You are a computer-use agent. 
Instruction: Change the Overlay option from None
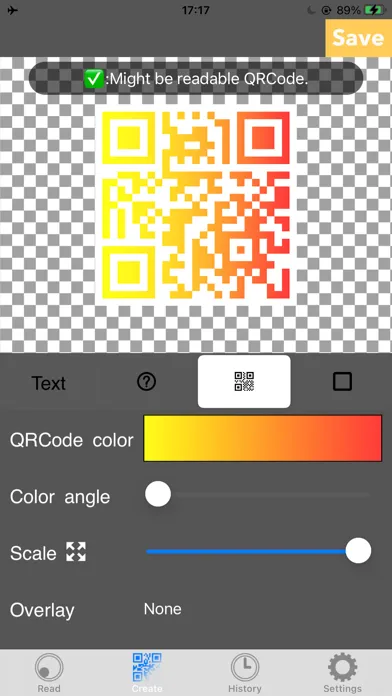162,609
